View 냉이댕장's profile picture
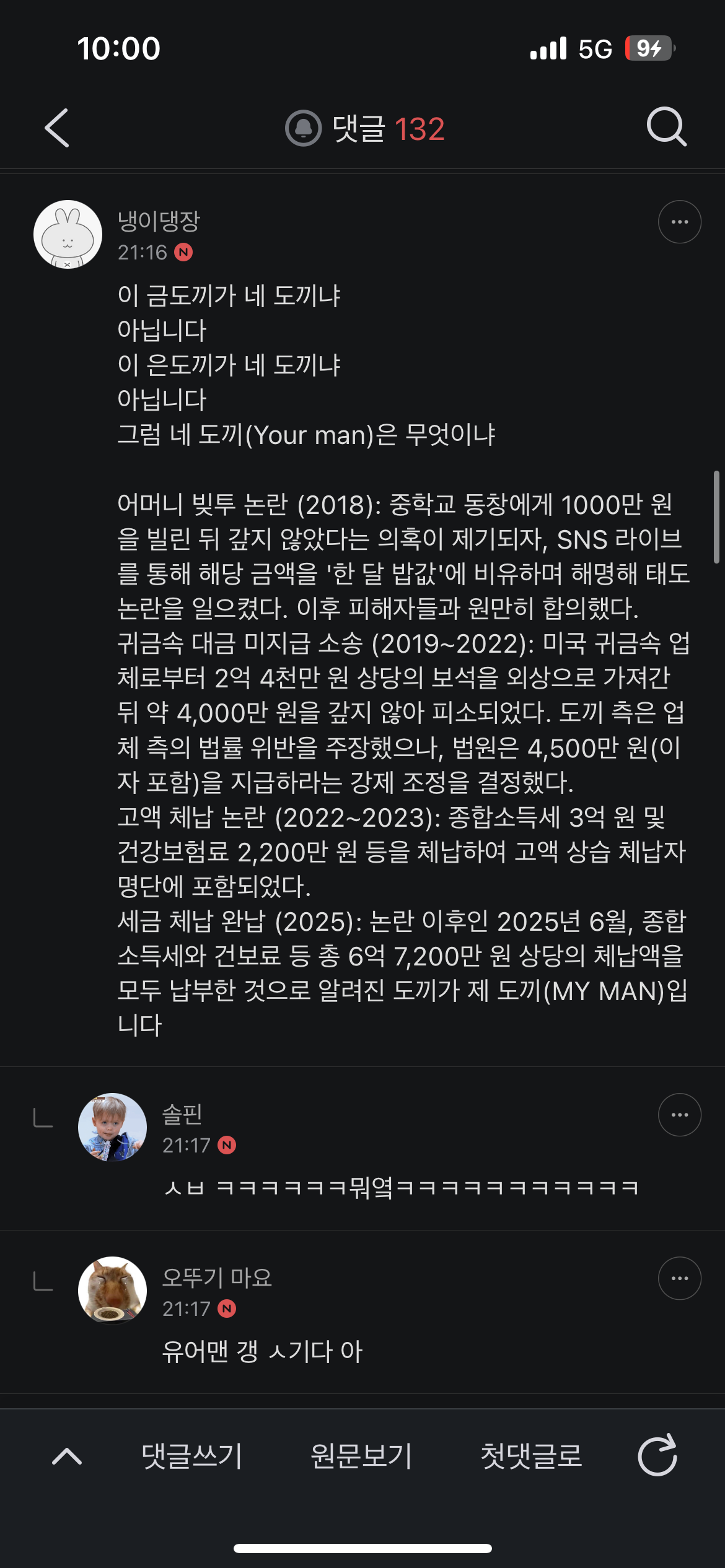Viewport: 725px width, 1568px height. [x=68, y=234]
